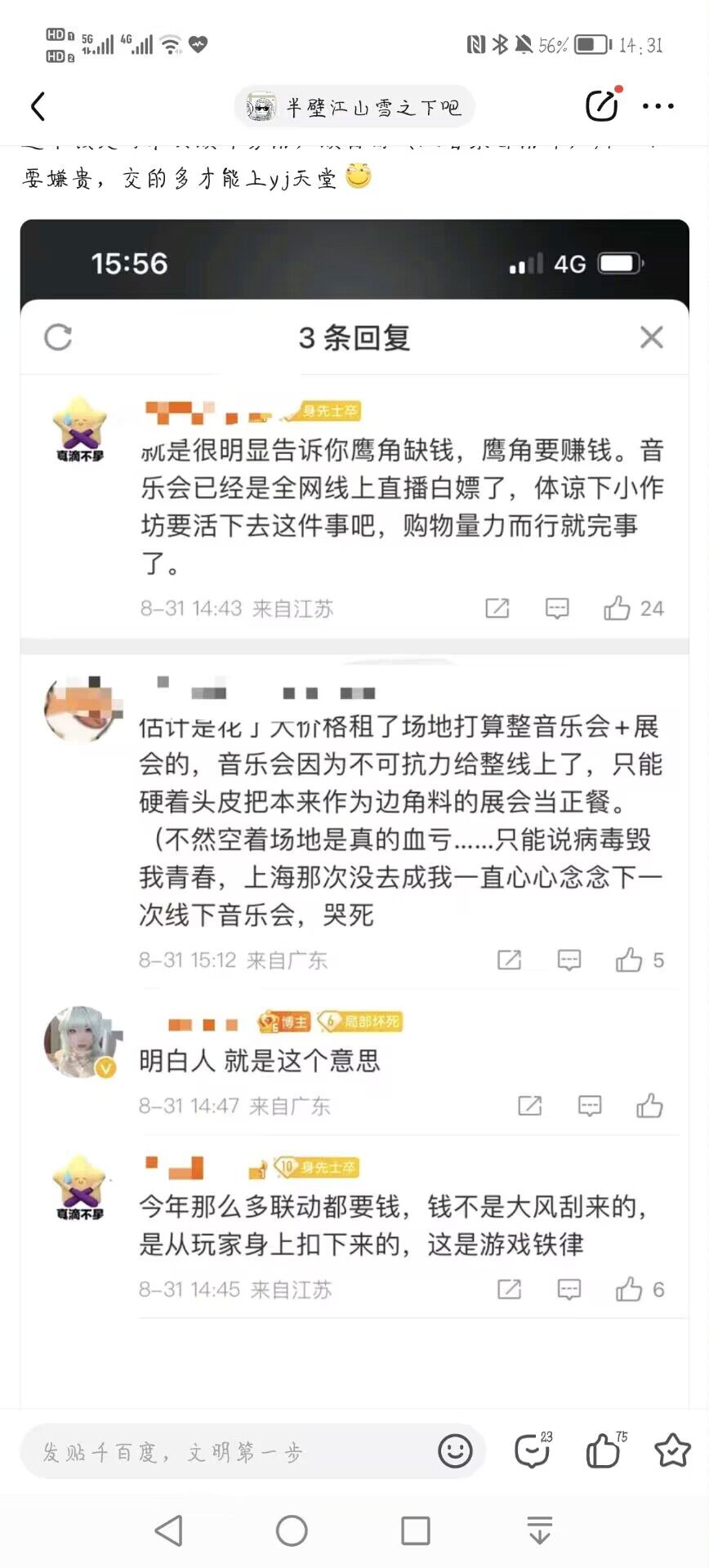709x1568 pixels.
Task: Go back to the previous page
Action: pyautogui.click(x=38, y=106)
